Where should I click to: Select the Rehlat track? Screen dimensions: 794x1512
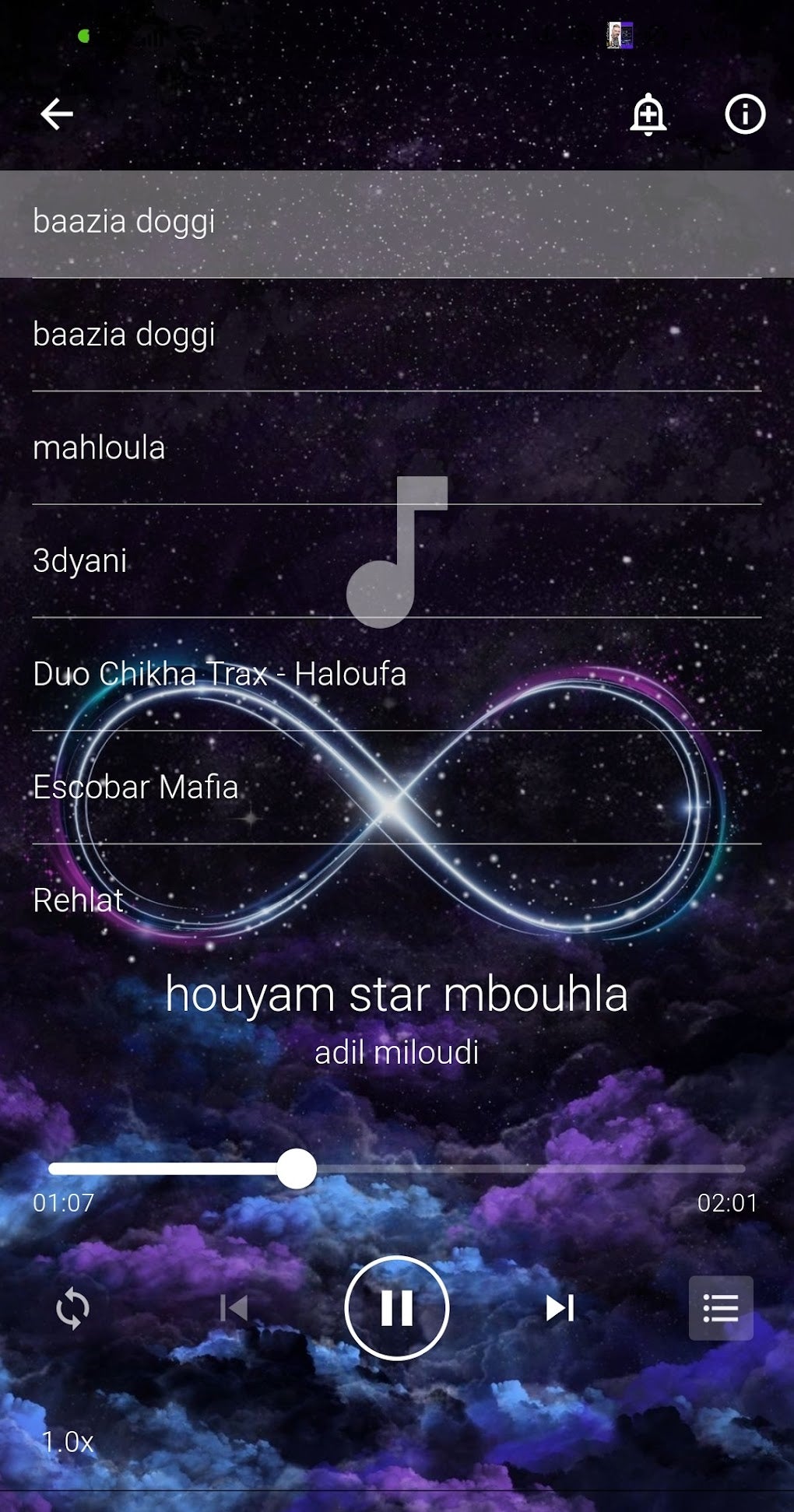397,900
